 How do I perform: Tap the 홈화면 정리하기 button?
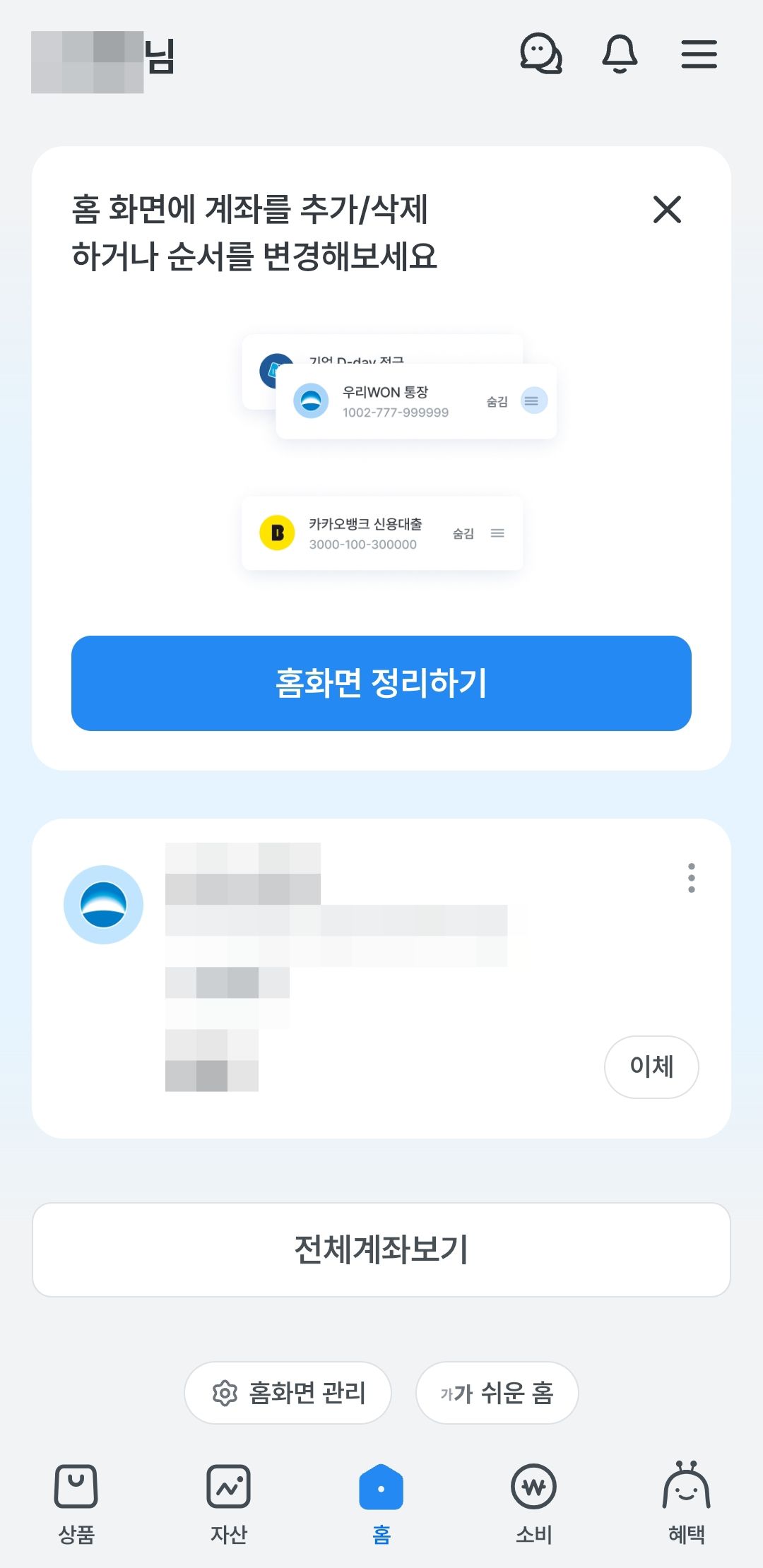[x=381, y=683]
